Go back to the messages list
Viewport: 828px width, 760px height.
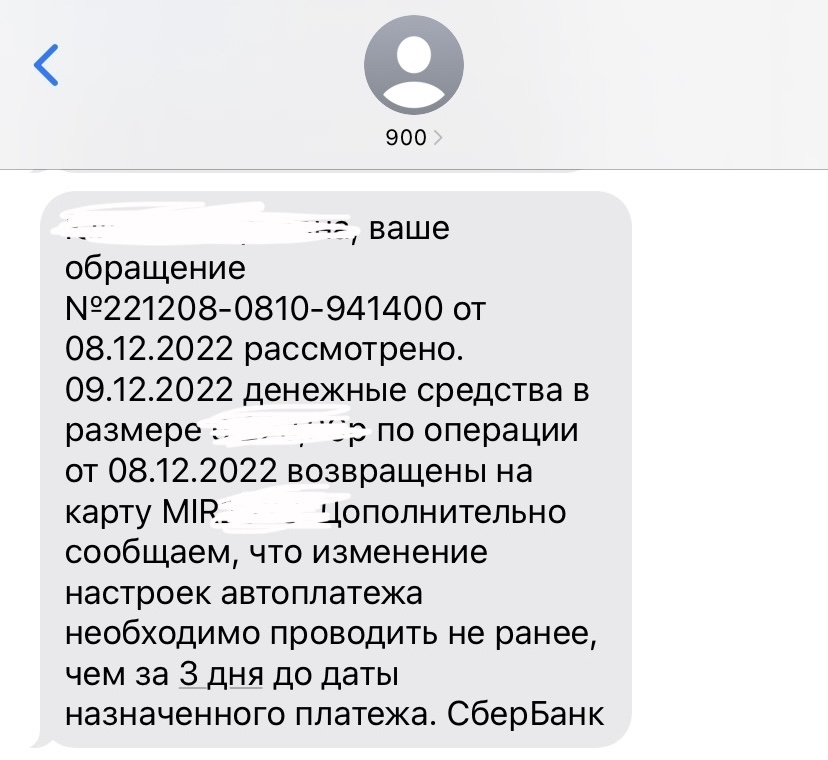(47, 65)
